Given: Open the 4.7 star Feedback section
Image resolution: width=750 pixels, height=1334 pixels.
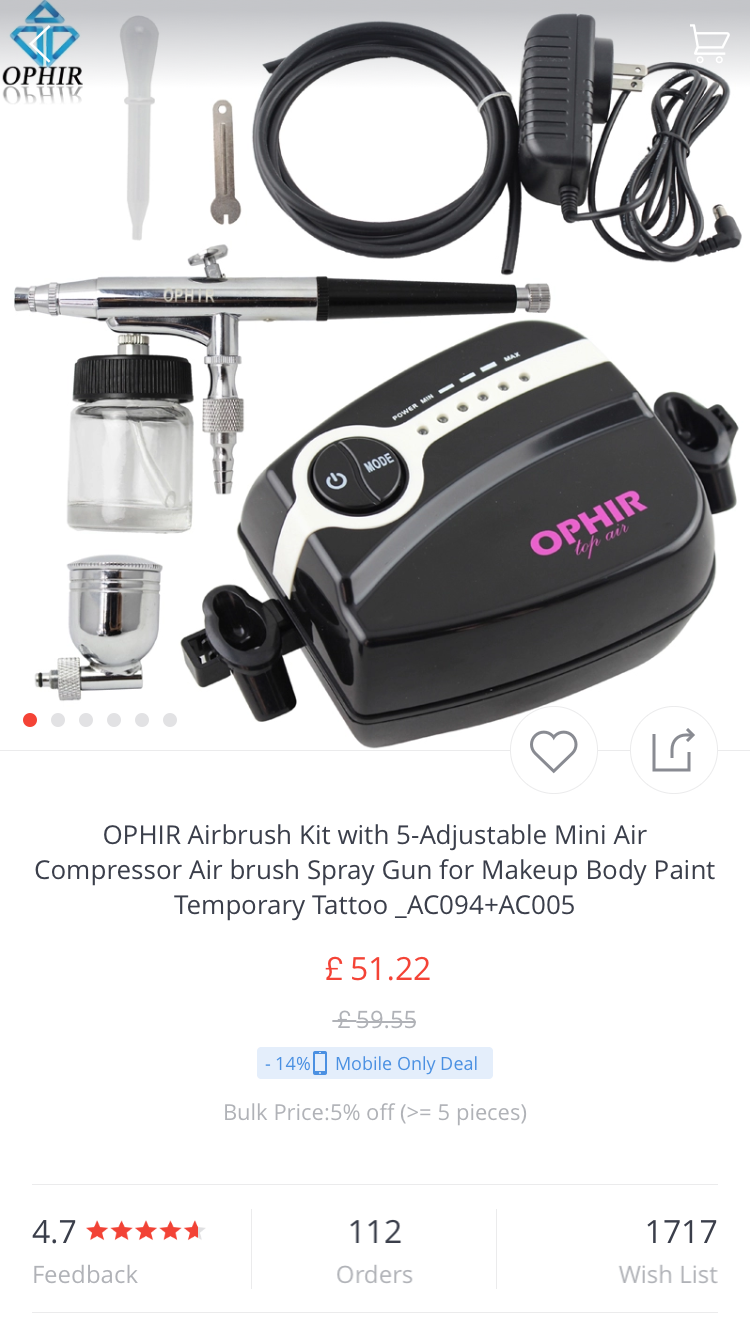Looking at the screenshot, I should click(119, 1250).
